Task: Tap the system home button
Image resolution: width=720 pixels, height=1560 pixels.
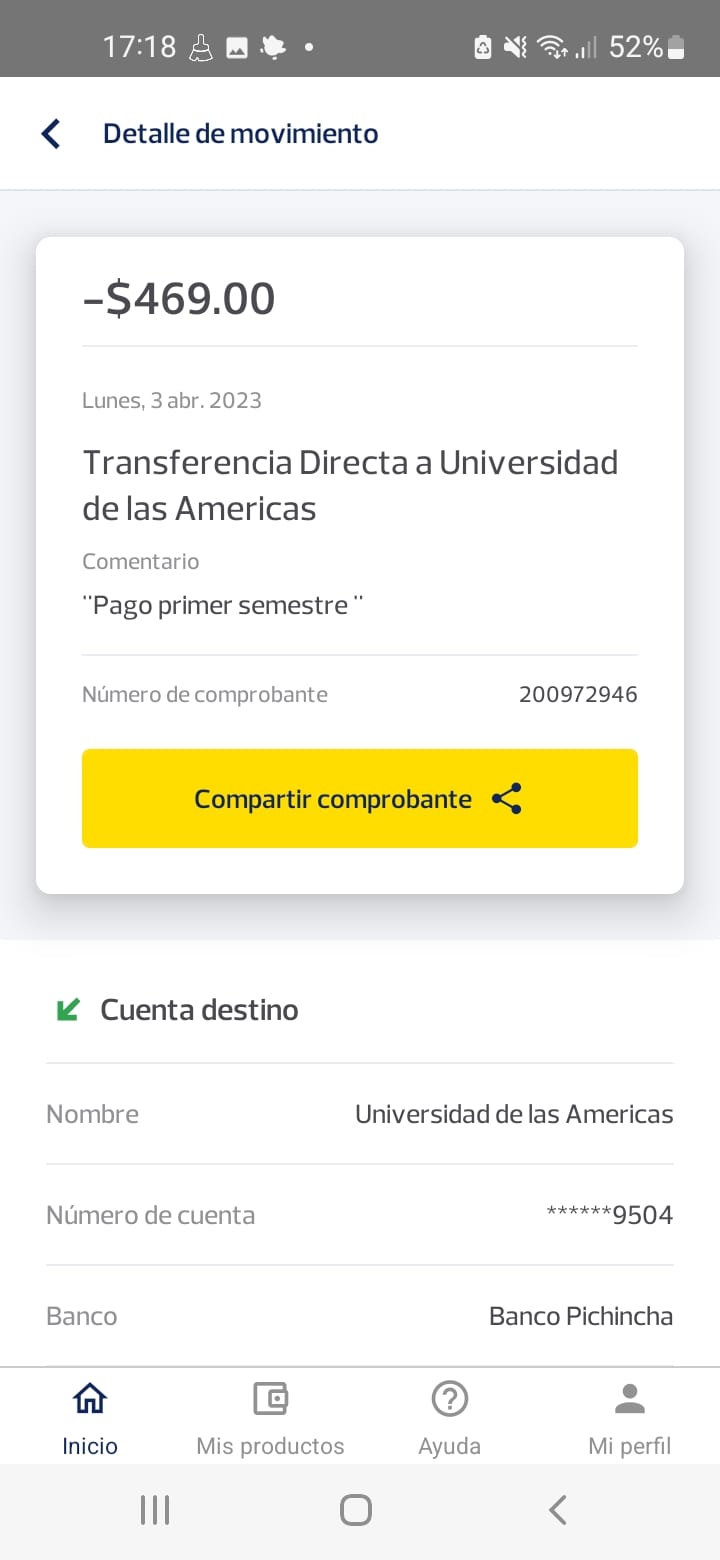Action: (356, 1510)
